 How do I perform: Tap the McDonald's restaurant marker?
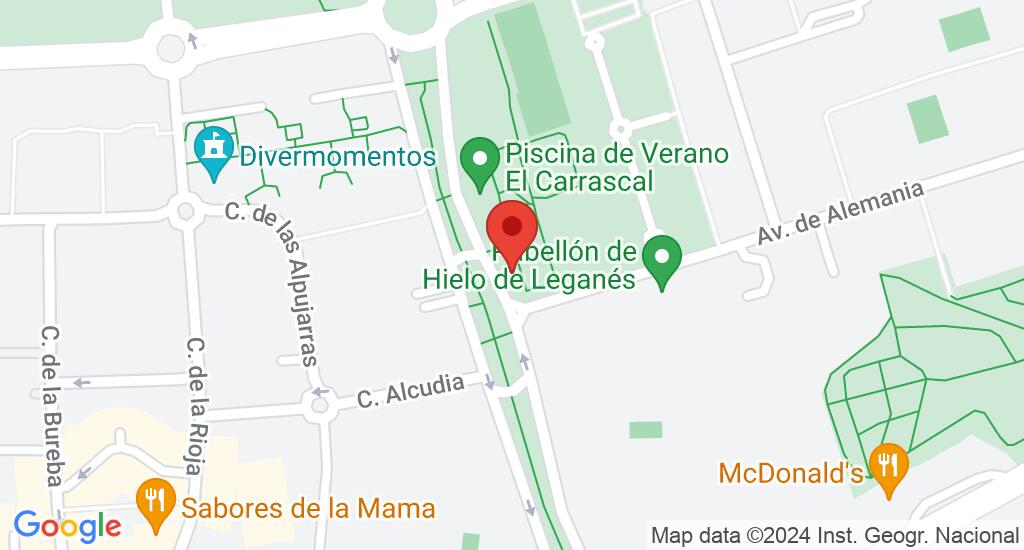pyautogui.click(x=886, y=466)
